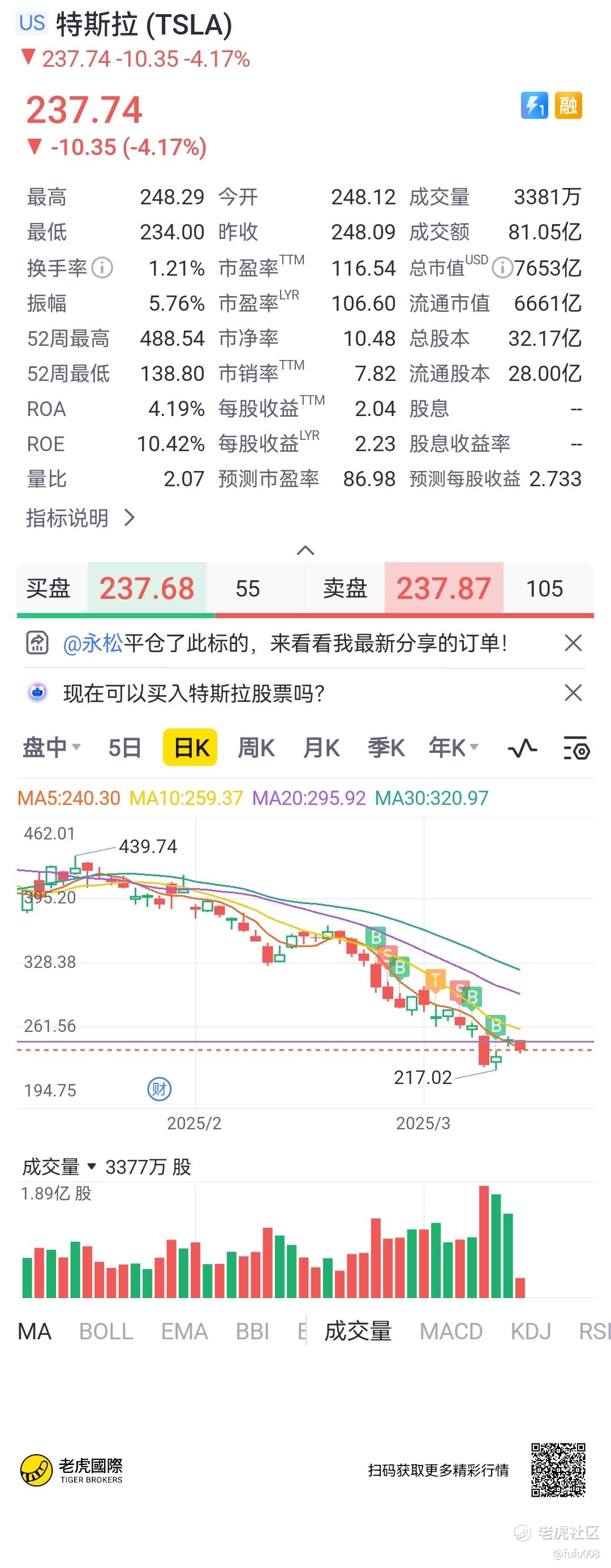Switch sub-indicator to KDJ

click(531, 1331)
